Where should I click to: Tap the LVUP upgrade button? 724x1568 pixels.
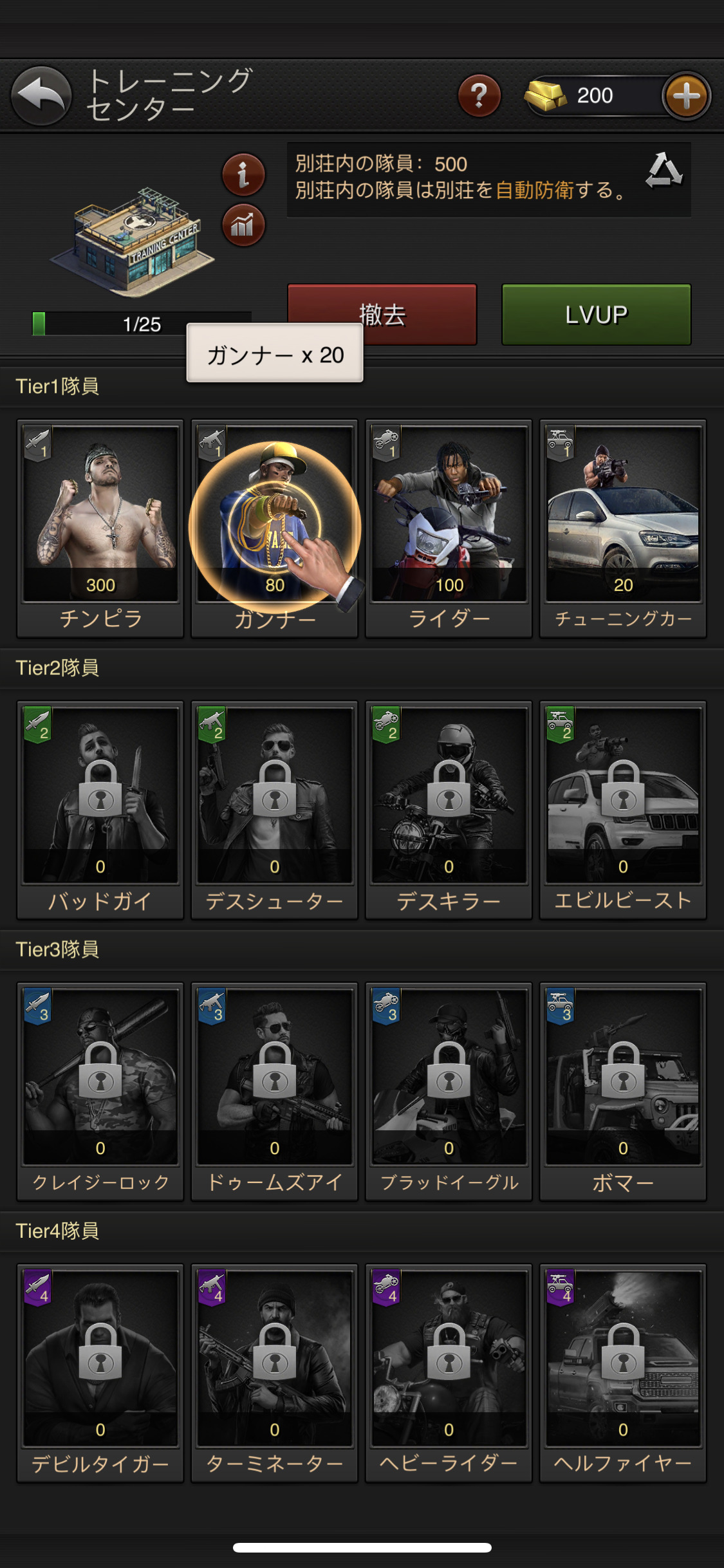pos(596,315)
